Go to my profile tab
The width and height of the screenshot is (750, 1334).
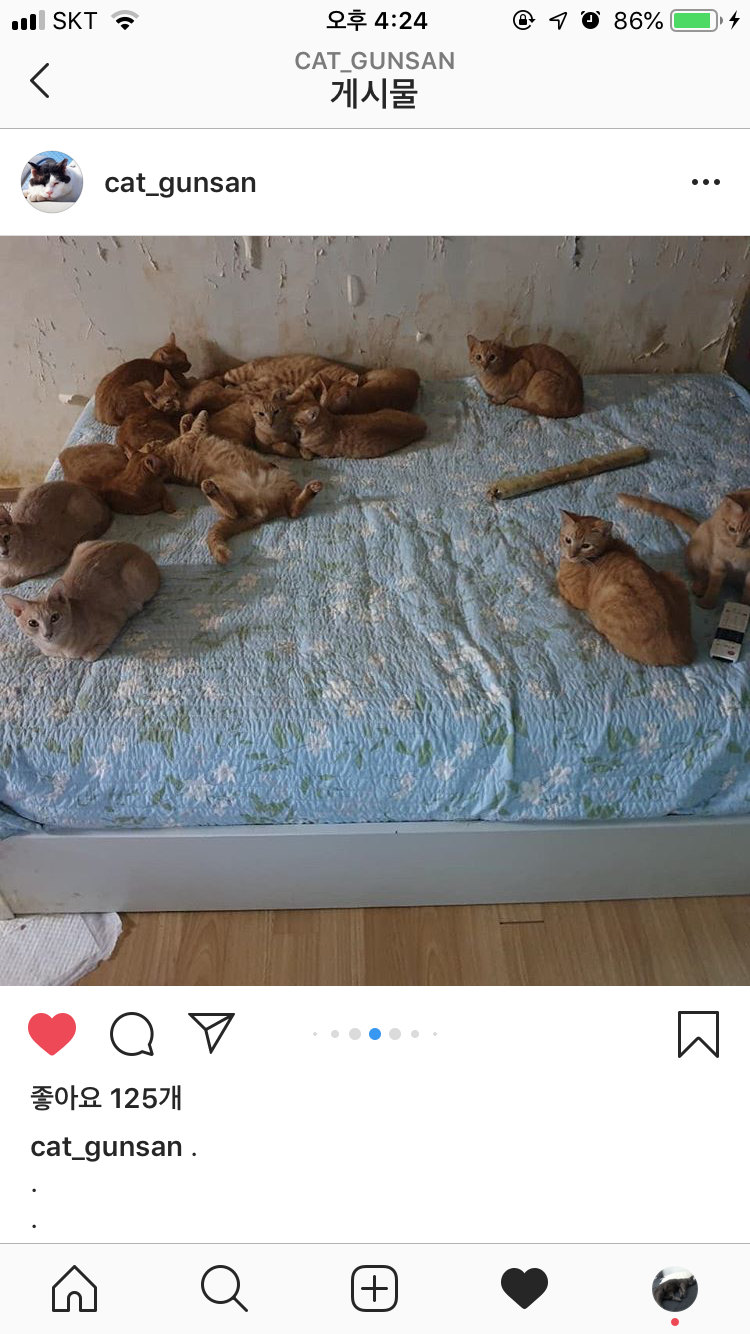point(675,1290)
